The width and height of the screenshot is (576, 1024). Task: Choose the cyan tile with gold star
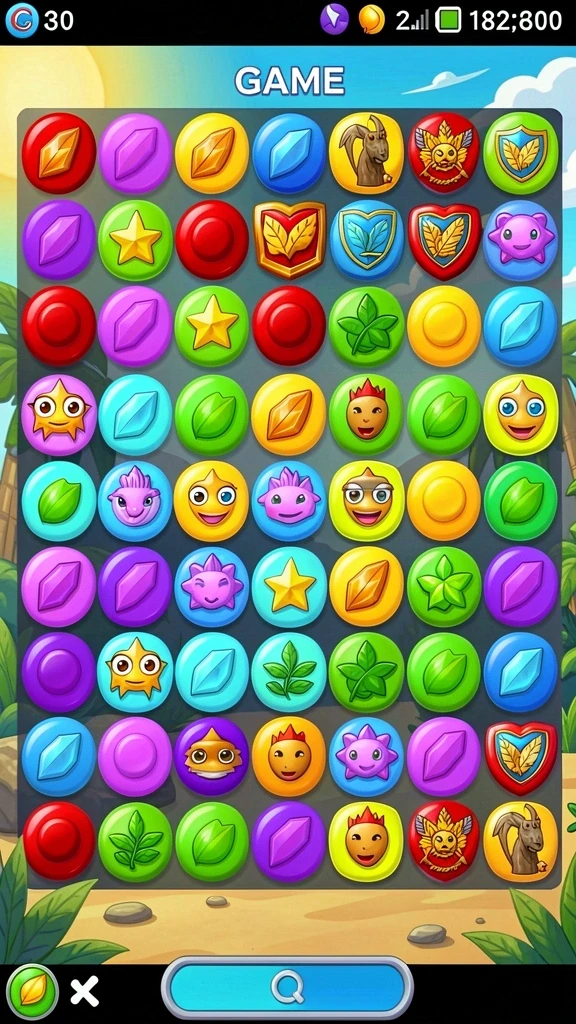point(289,586)
